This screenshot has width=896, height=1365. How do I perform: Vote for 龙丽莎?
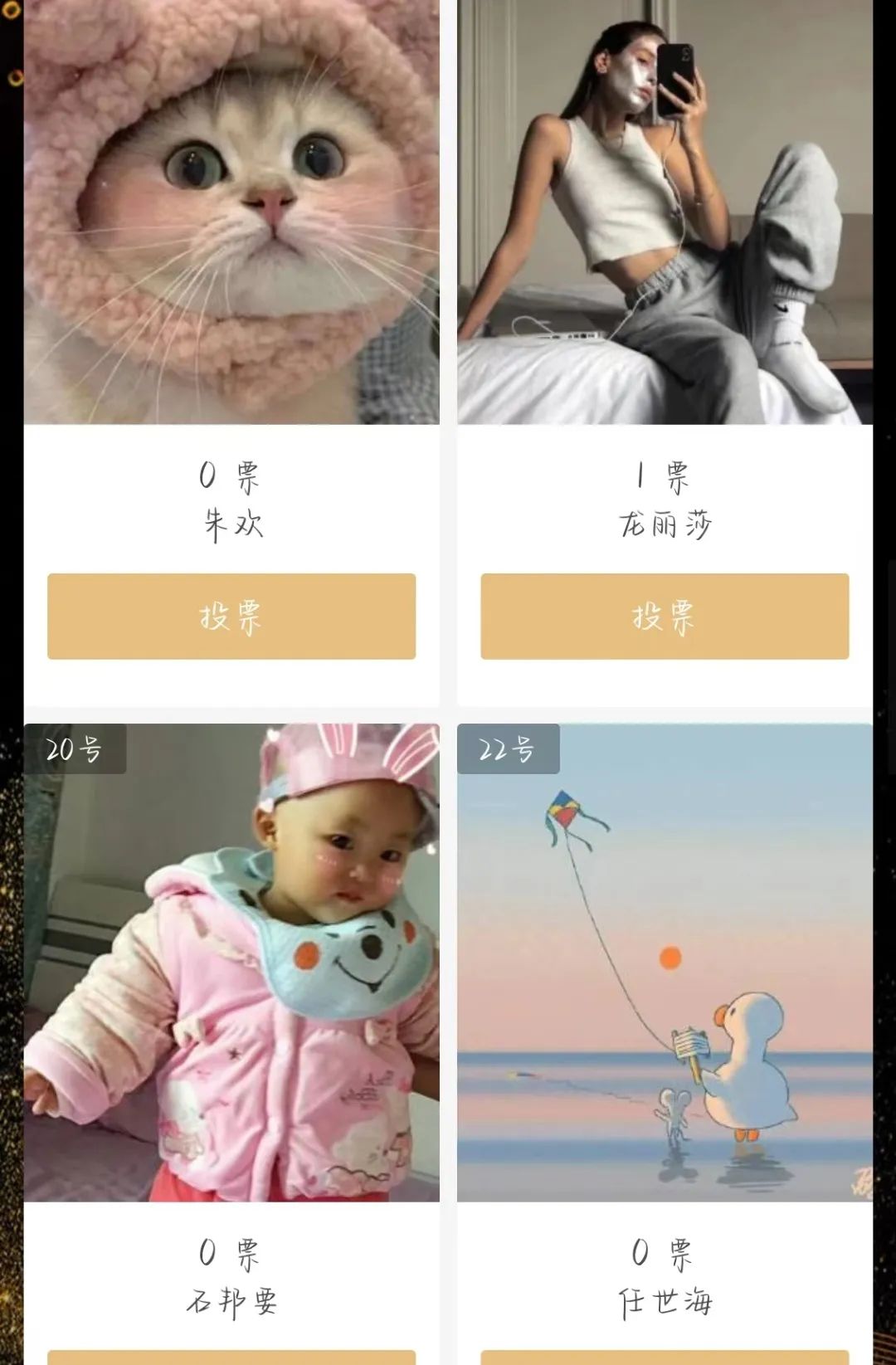pyautogui.click(x=665, y=617)
